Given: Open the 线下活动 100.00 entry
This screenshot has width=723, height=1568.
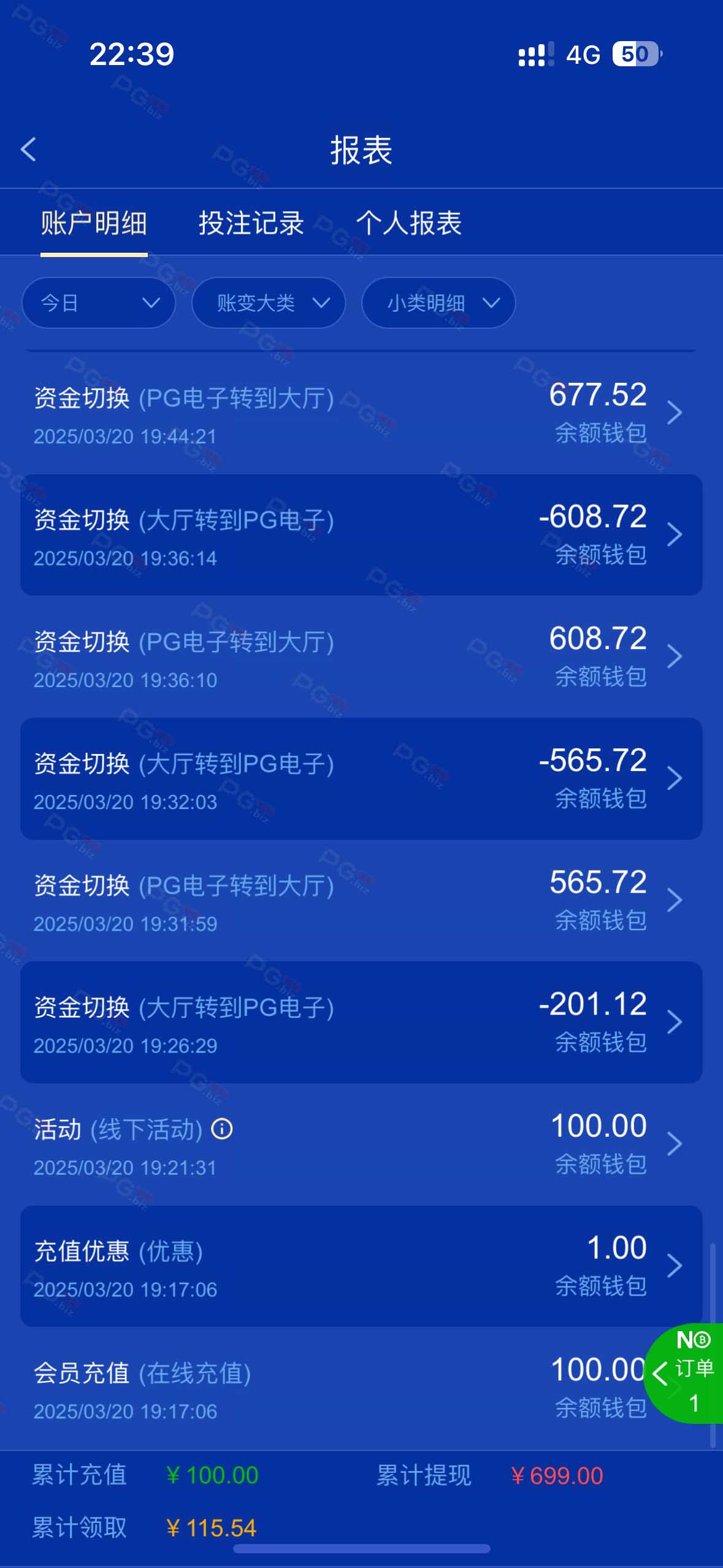Looking at the screenshot, I should 361,1144.
